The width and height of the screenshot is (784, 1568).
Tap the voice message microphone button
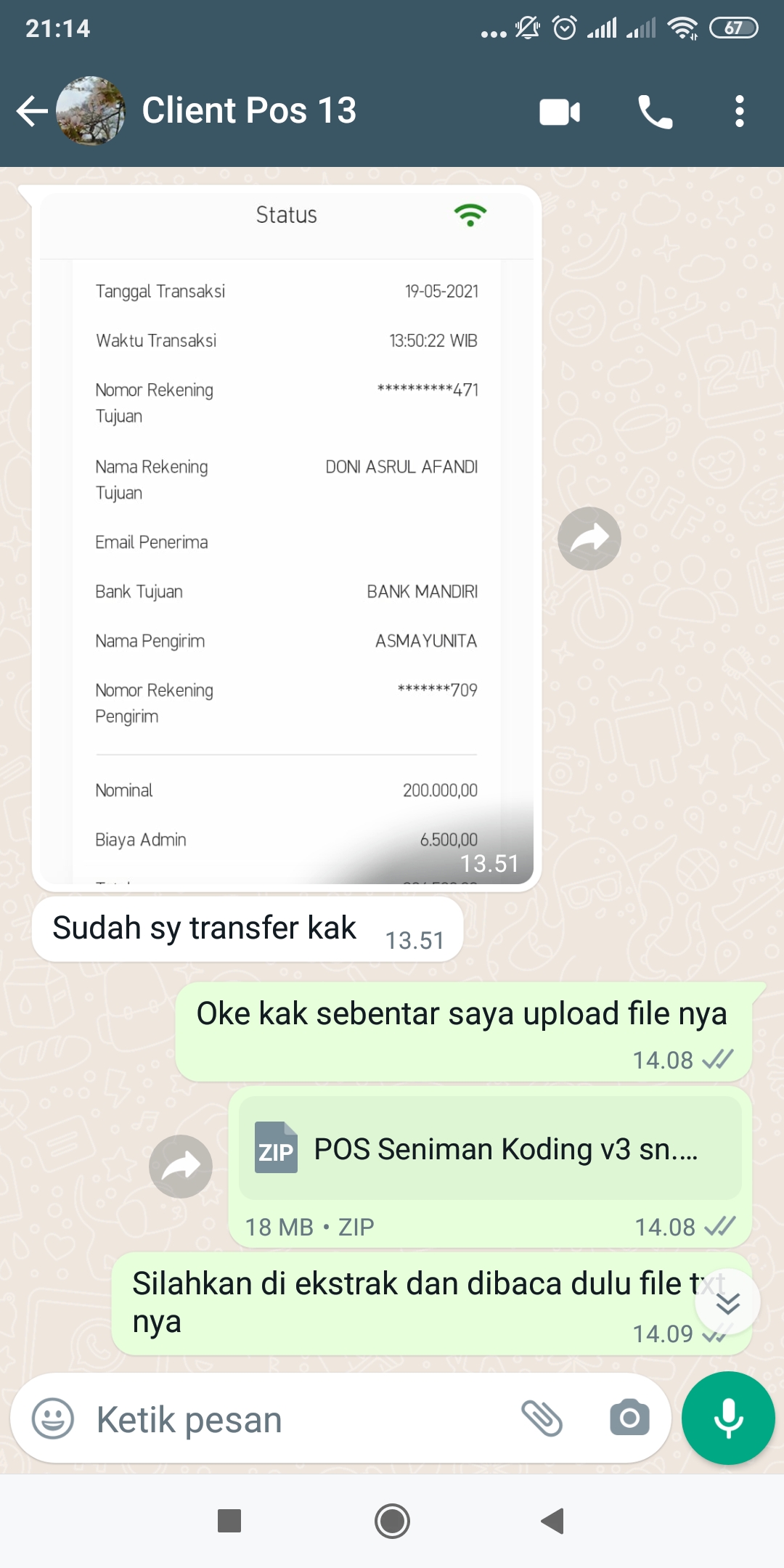tap(728, 1418)
